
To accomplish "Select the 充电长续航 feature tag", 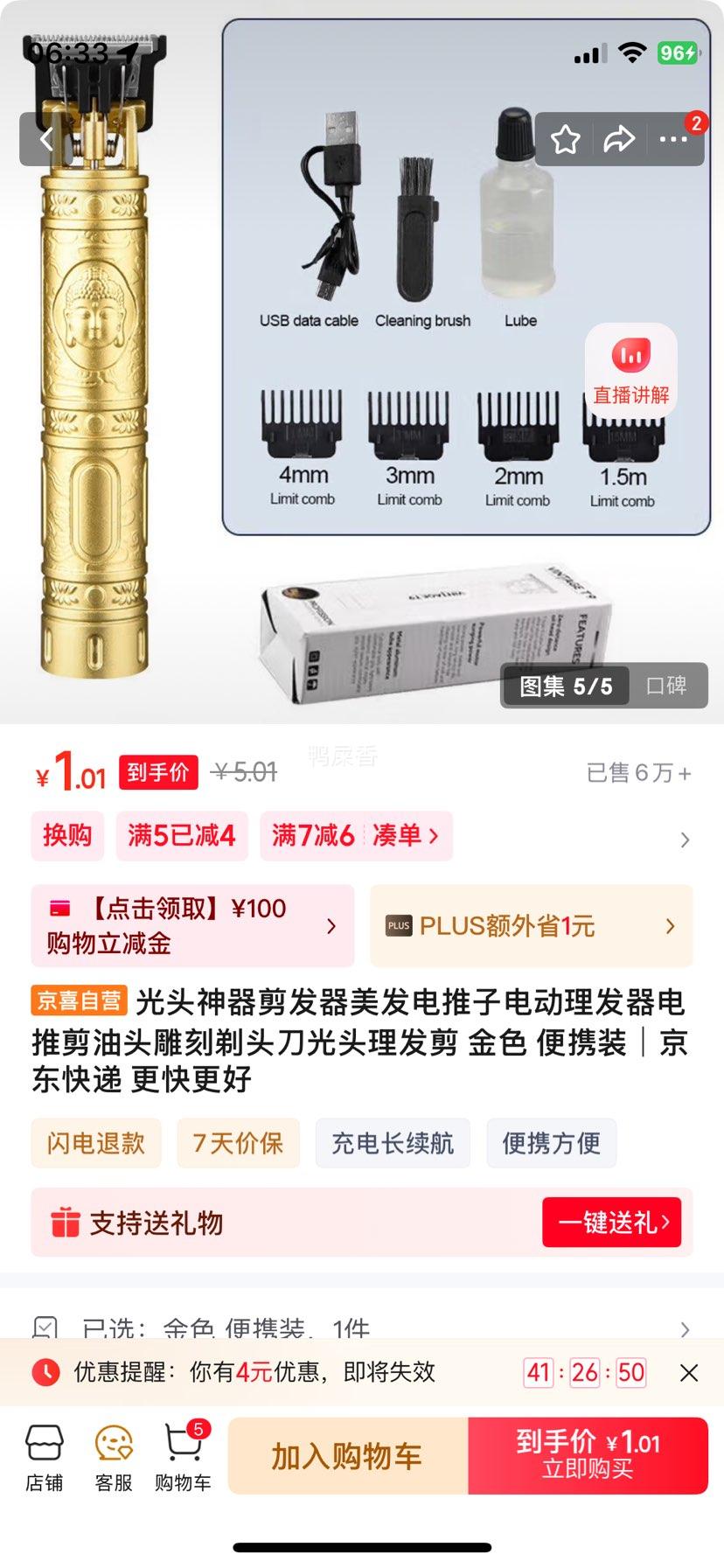I will [x=393, y=1143].
